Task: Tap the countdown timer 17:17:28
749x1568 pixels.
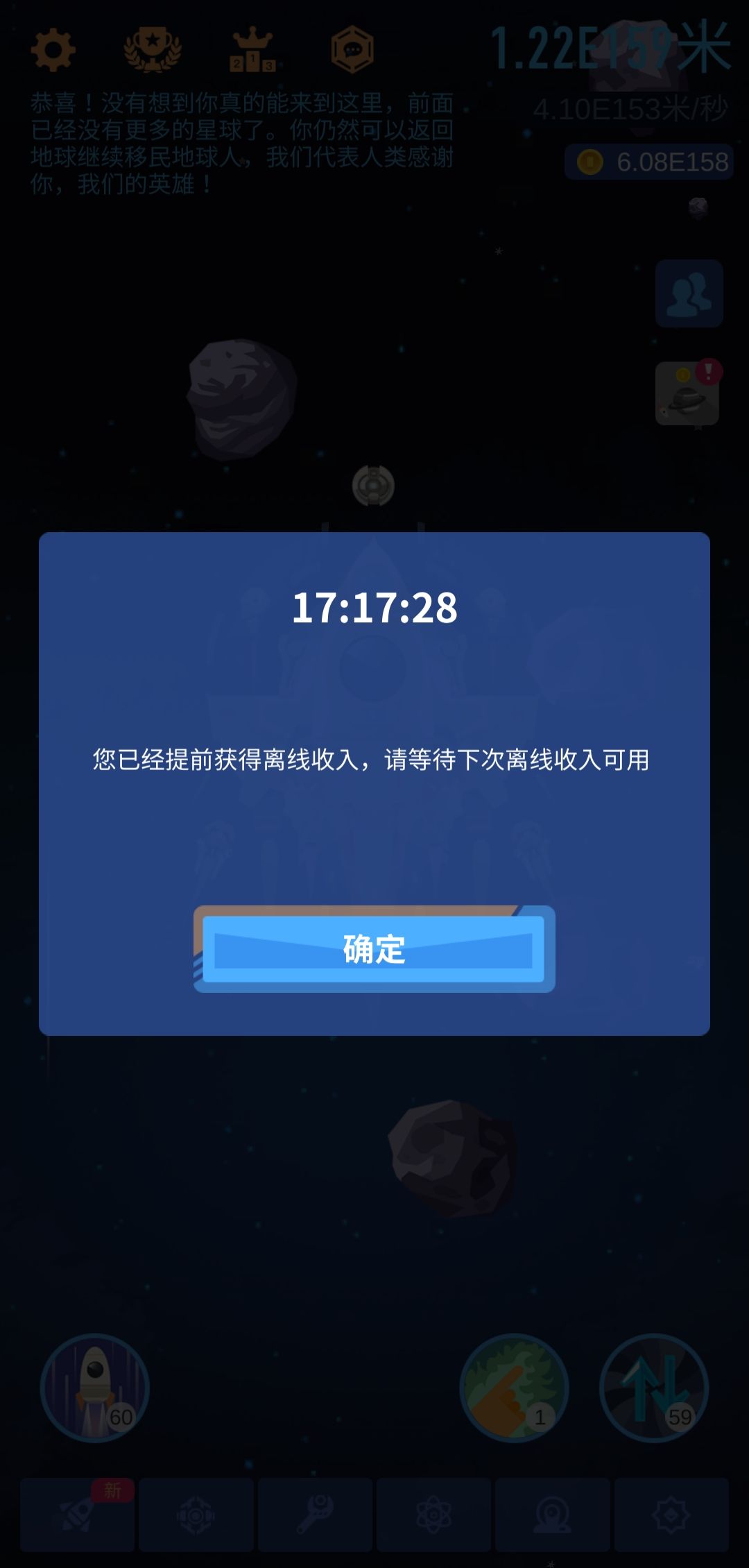Action: point(374,609)
